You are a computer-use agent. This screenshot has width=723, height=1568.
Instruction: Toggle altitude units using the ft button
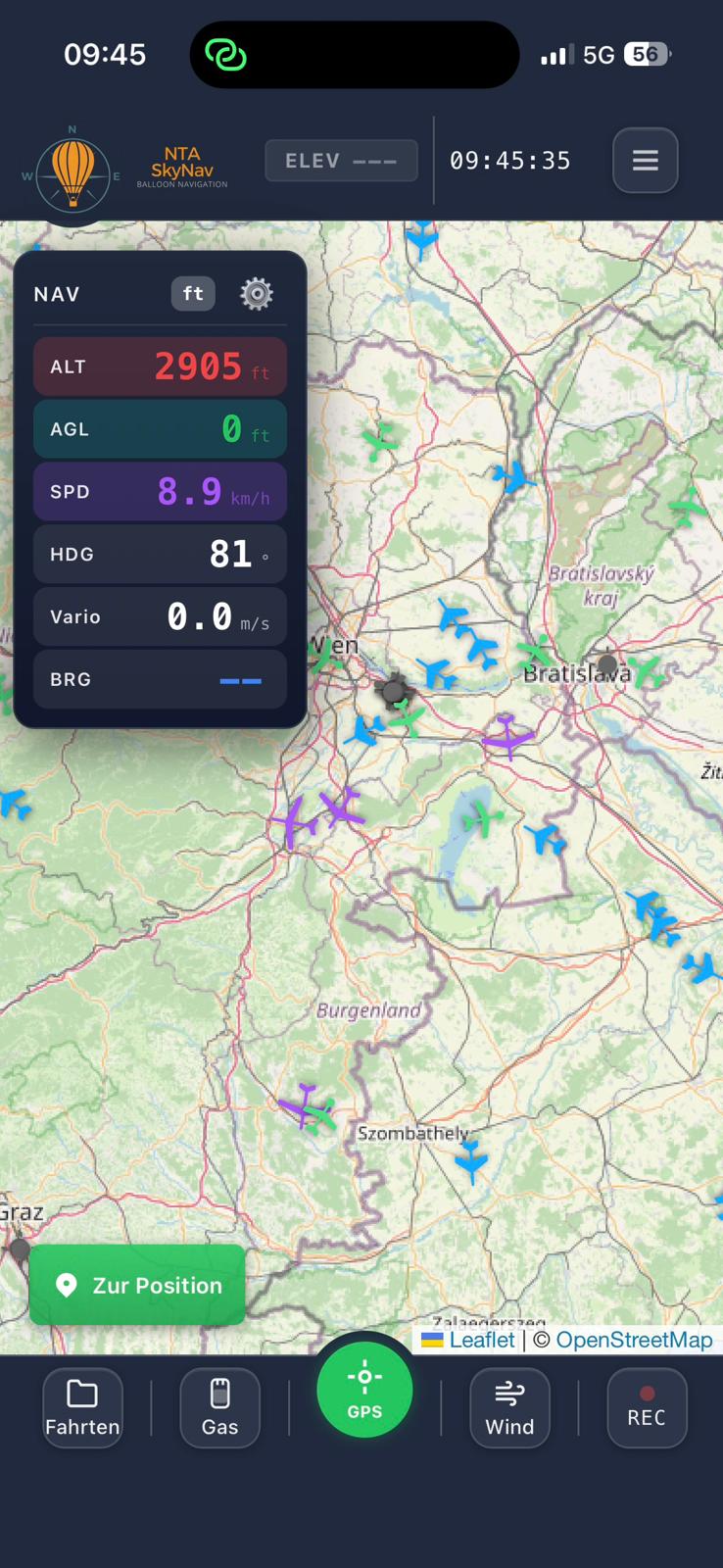(193, 293)
